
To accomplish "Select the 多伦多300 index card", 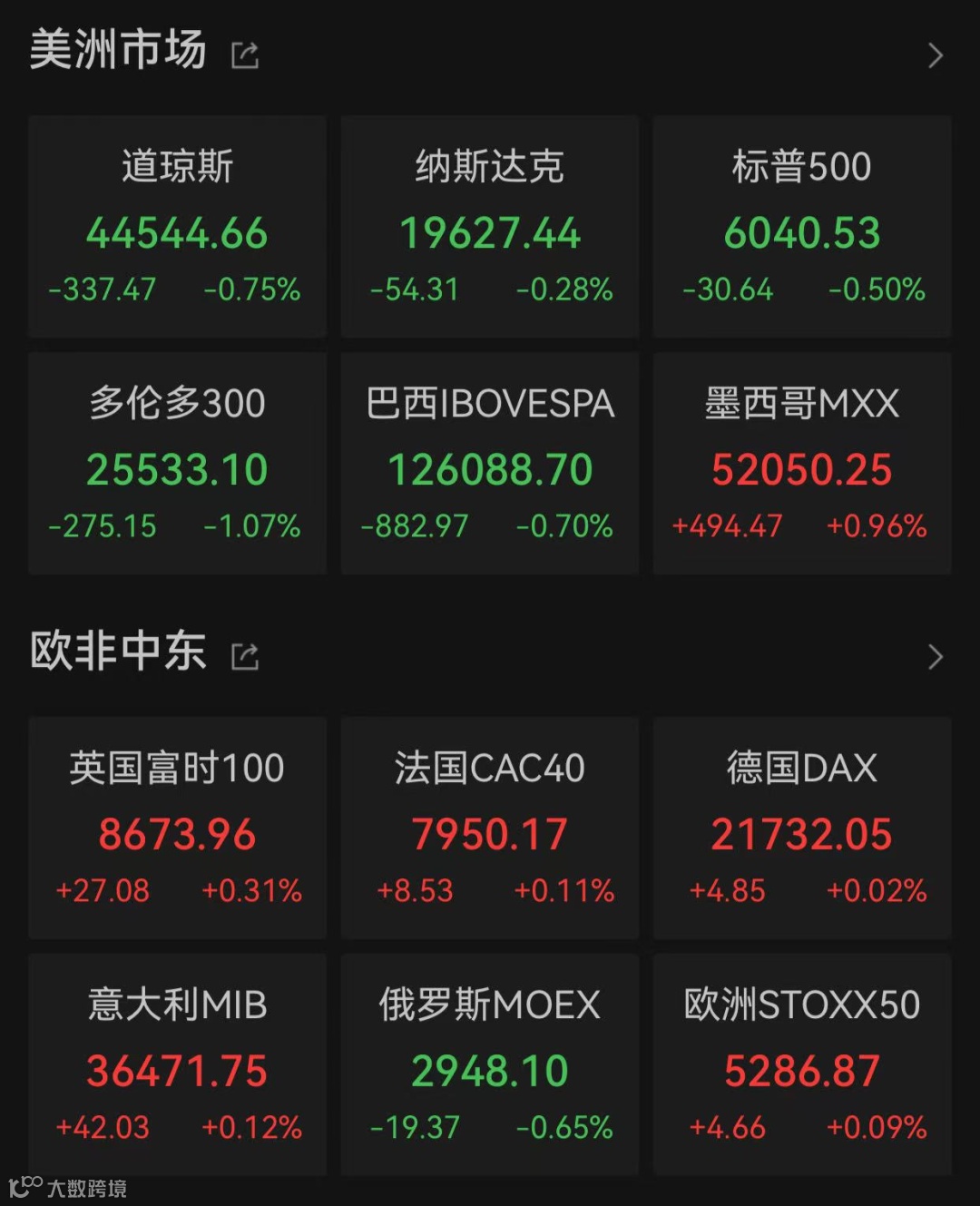I will 177,464.
